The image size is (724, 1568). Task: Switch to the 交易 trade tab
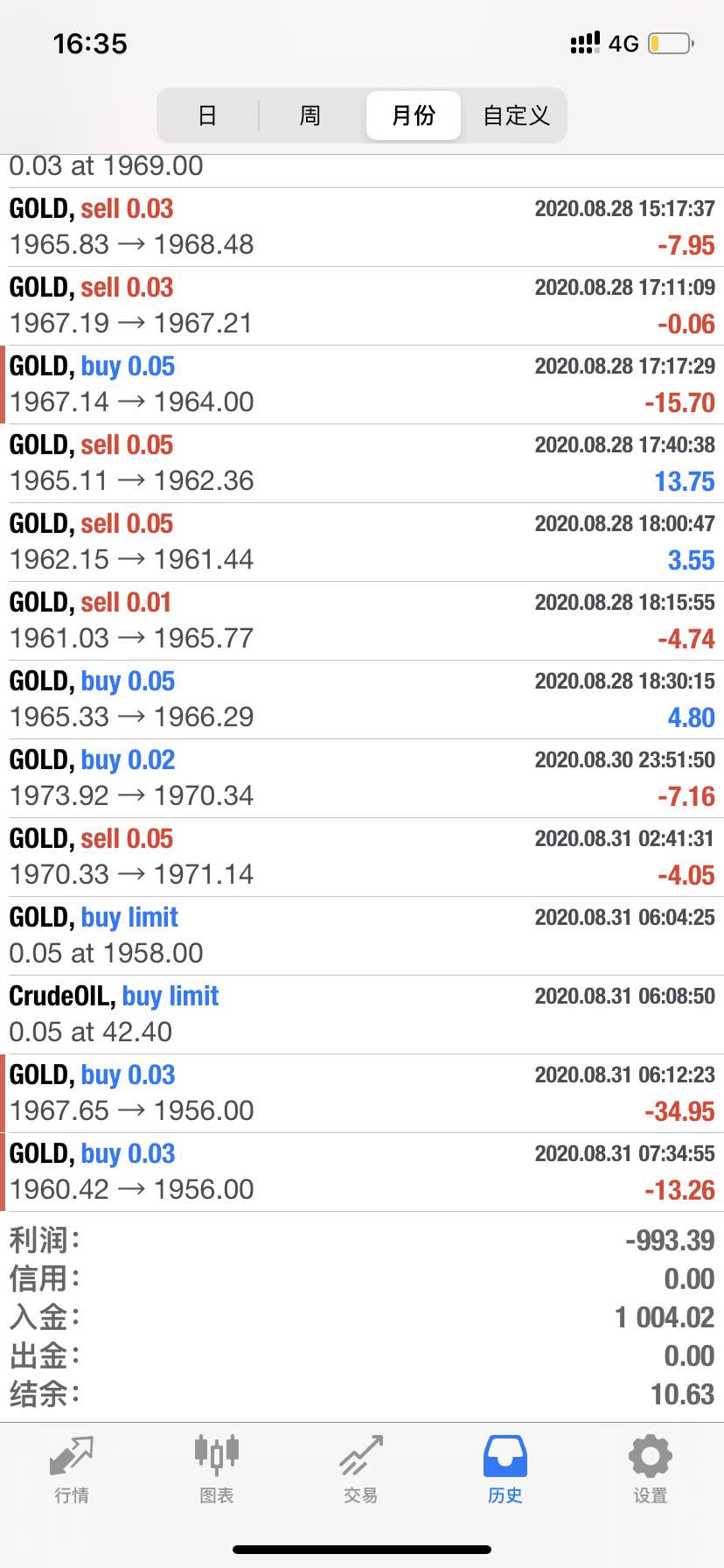point(361,1470)
